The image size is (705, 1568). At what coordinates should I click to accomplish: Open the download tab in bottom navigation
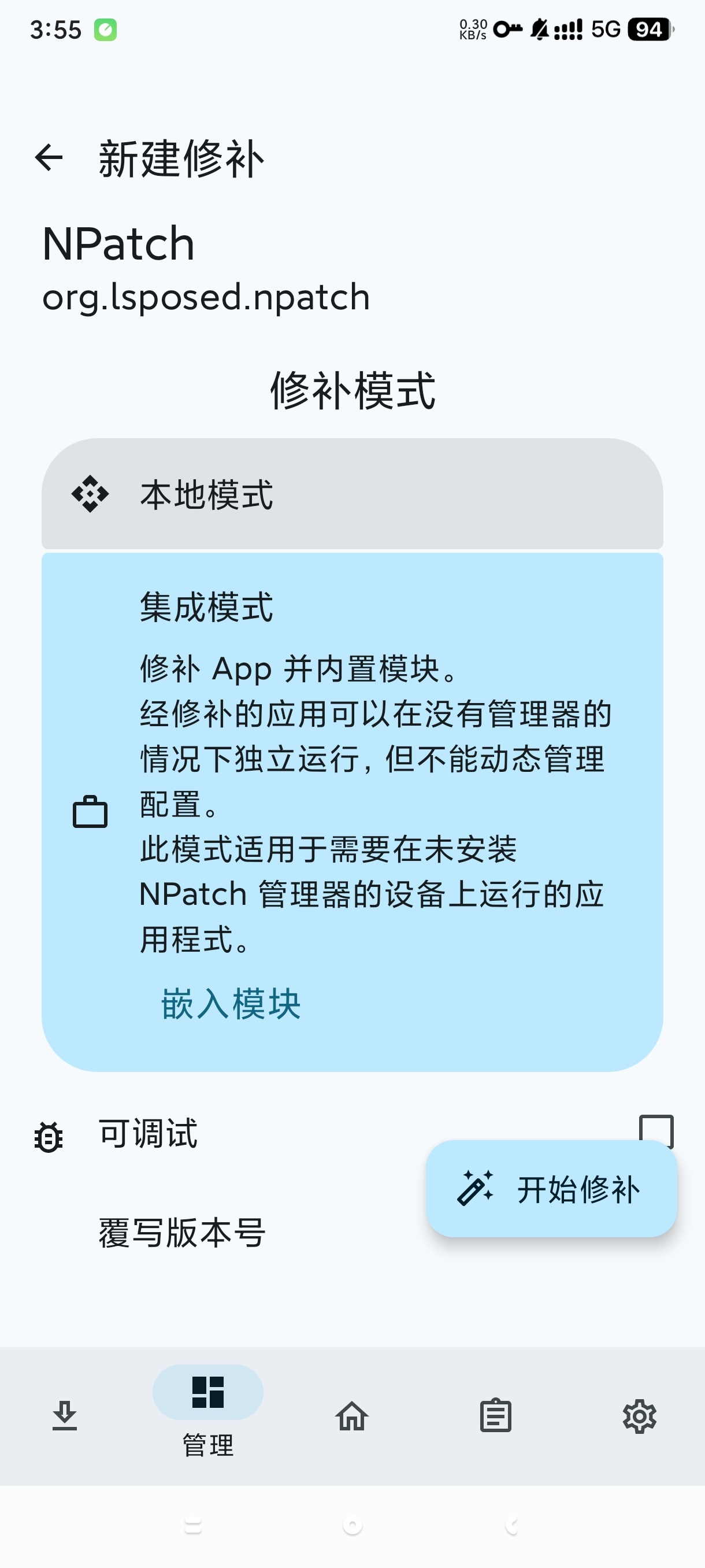point(65,1415)
